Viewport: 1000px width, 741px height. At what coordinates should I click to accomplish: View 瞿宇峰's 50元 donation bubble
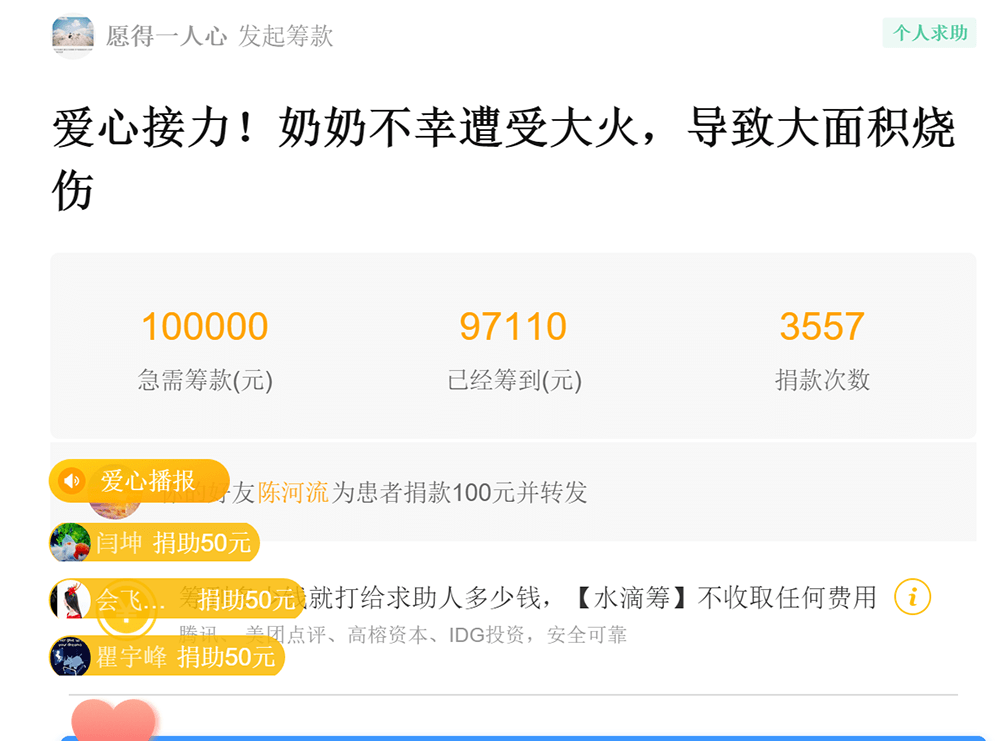[168, 657]
